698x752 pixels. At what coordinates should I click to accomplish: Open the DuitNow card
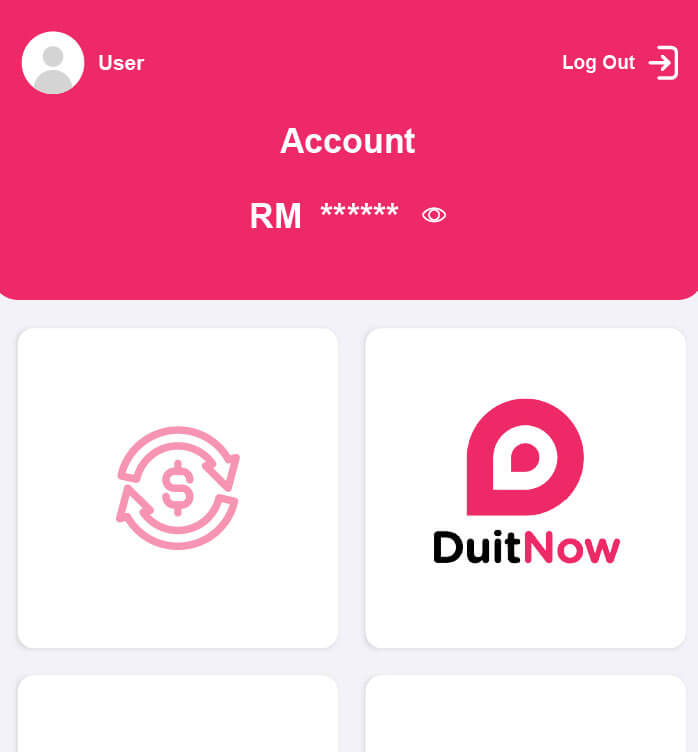[526, 488]
